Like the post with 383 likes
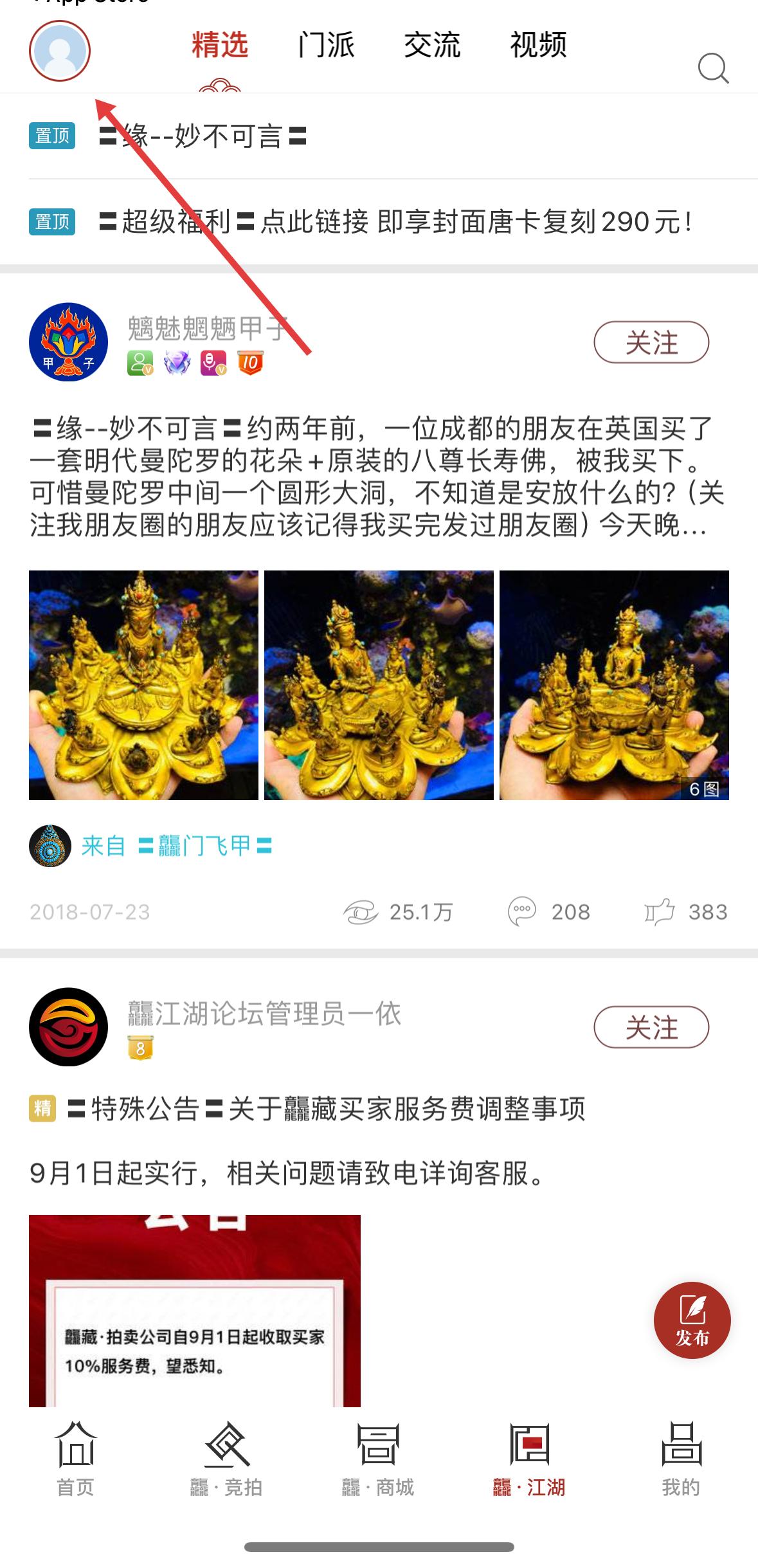 pyautogui.click(x=685, y=912)
